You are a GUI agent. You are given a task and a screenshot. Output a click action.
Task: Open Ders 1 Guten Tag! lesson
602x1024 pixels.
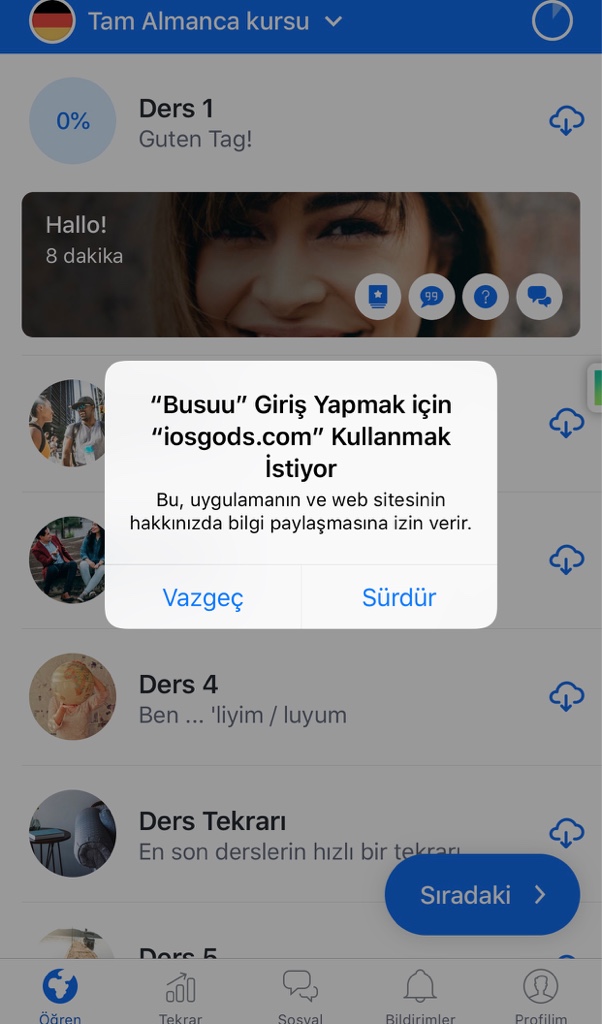[195, 122]
